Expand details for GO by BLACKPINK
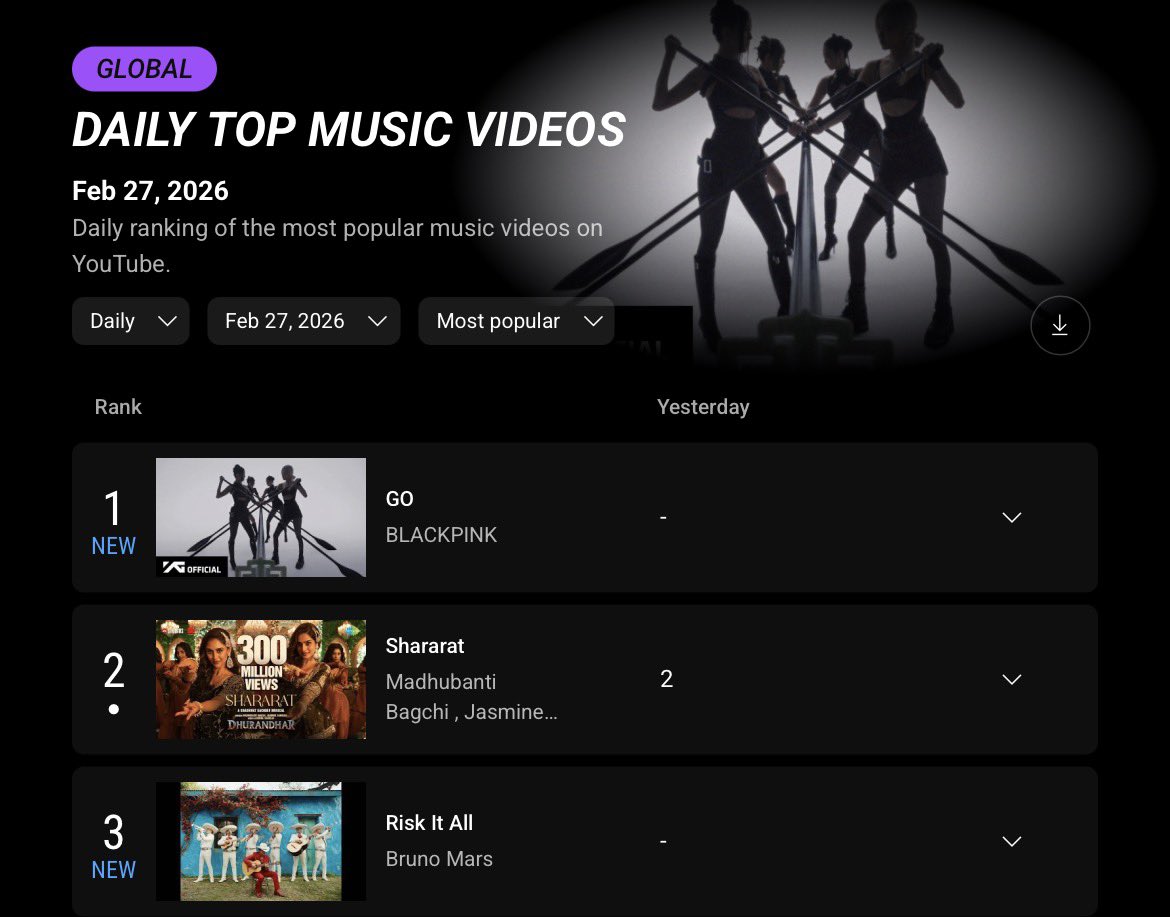Image resolution: width=1170 pixels, height=917 pixels. [1012, 517]
